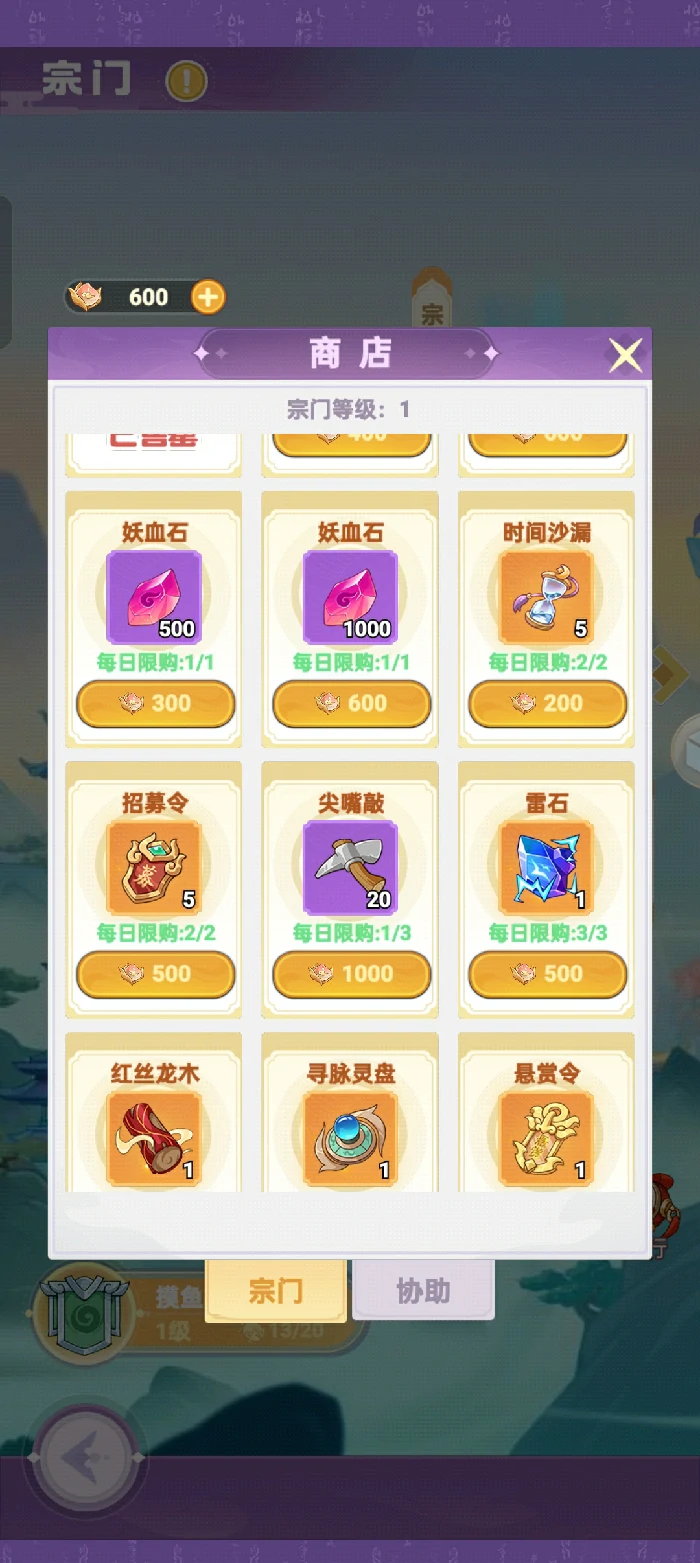Purchase 时间沙漏 for 200
This screenshot has height=1563, width=700.
pos(547,703)
